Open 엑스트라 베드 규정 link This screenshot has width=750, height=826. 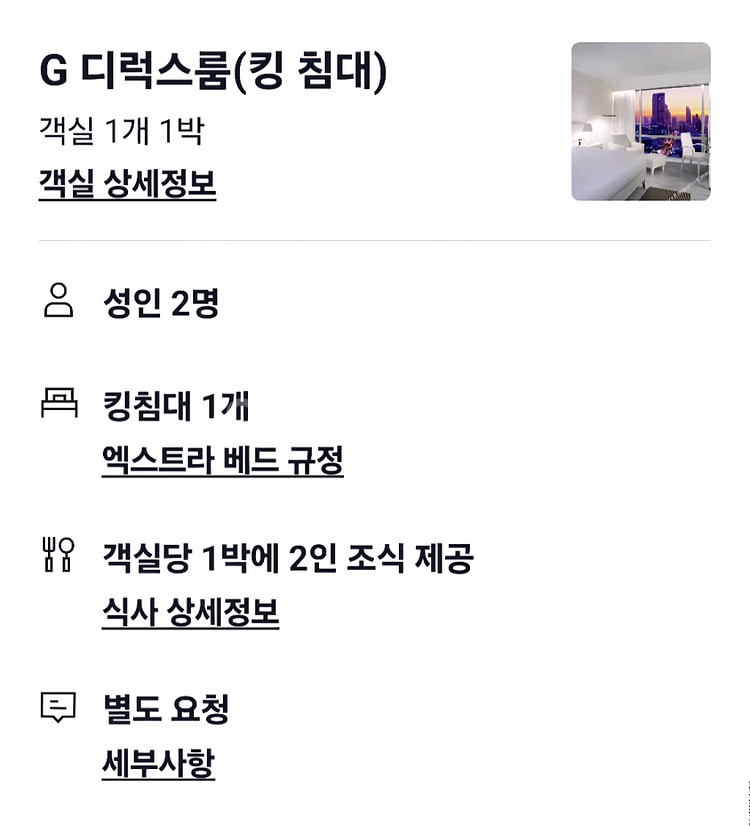222,461
